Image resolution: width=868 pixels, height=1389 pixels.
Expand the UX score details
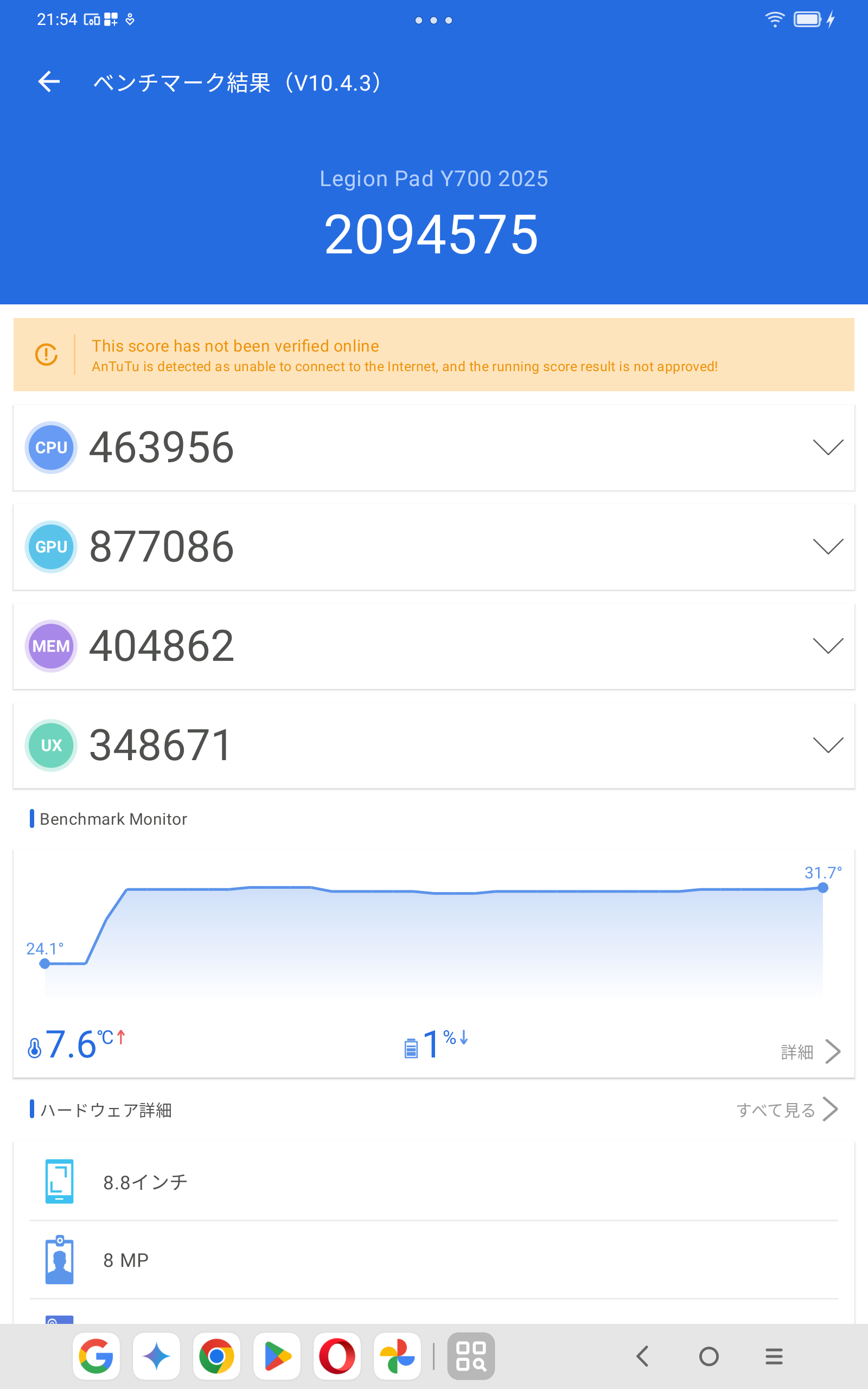pyautogui.click(x=827, y=745)
